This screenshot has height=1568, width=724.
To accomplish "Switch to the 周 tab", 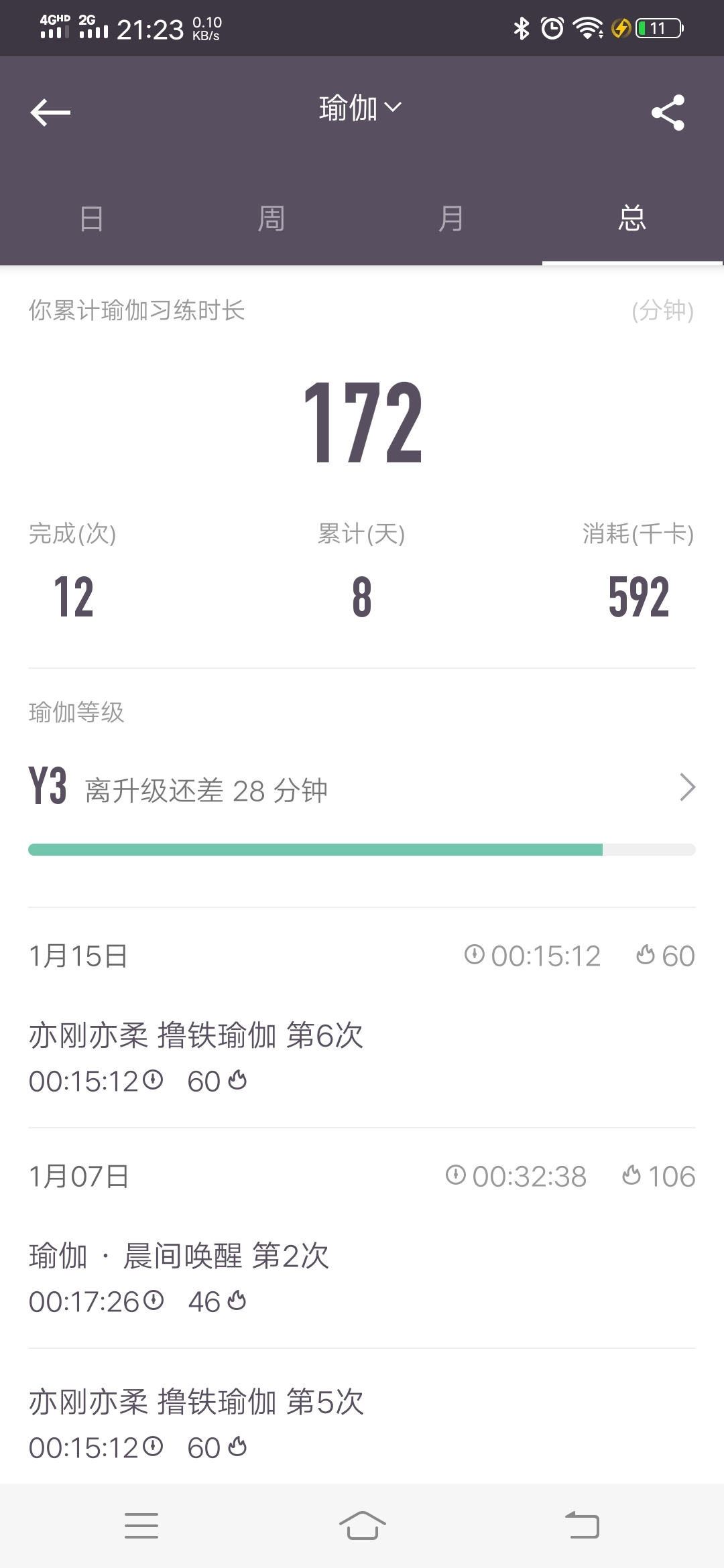I will pos(271,218).
